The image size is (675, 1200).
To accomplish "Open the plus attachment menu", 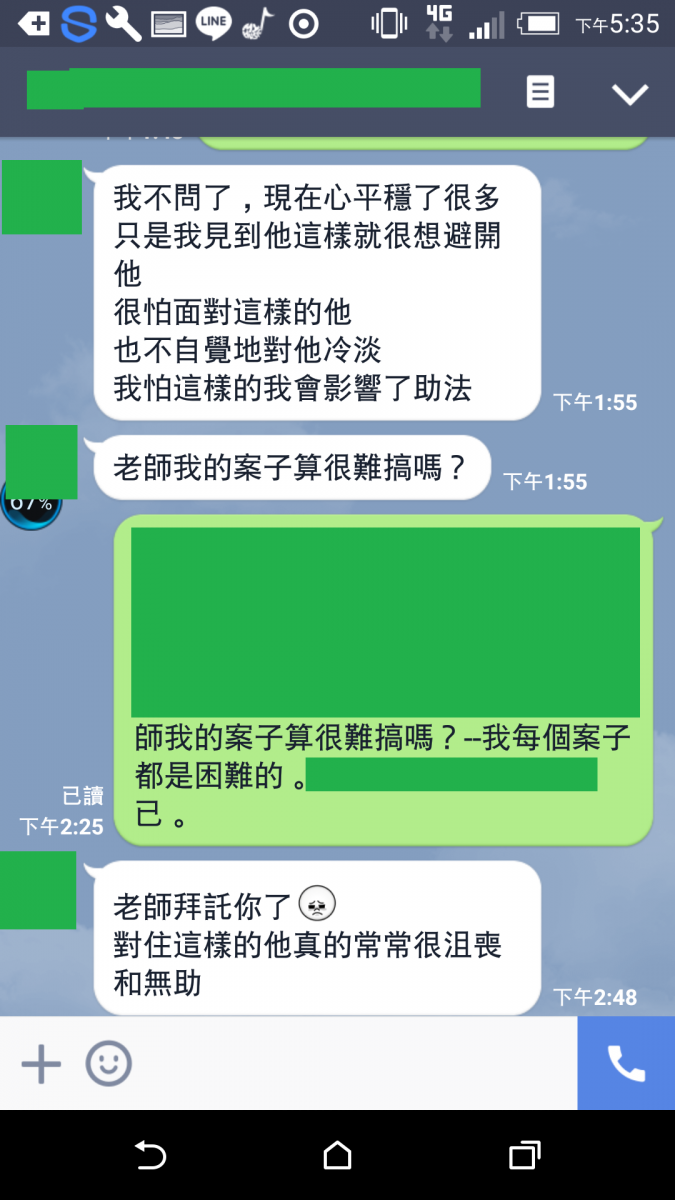I will (41, 1063).
